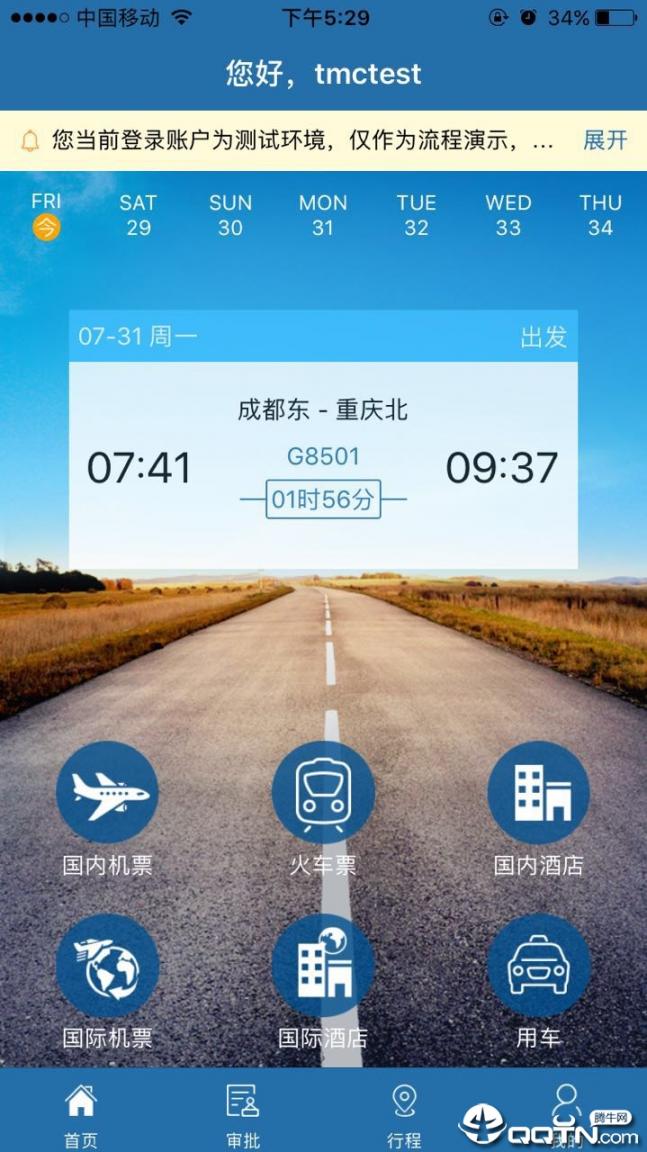The height and width of the screenshot is (1152, 647).
Task: Open 国内酒店 domestic hotels
Action: pyautogui.click(x=538, y=793)
